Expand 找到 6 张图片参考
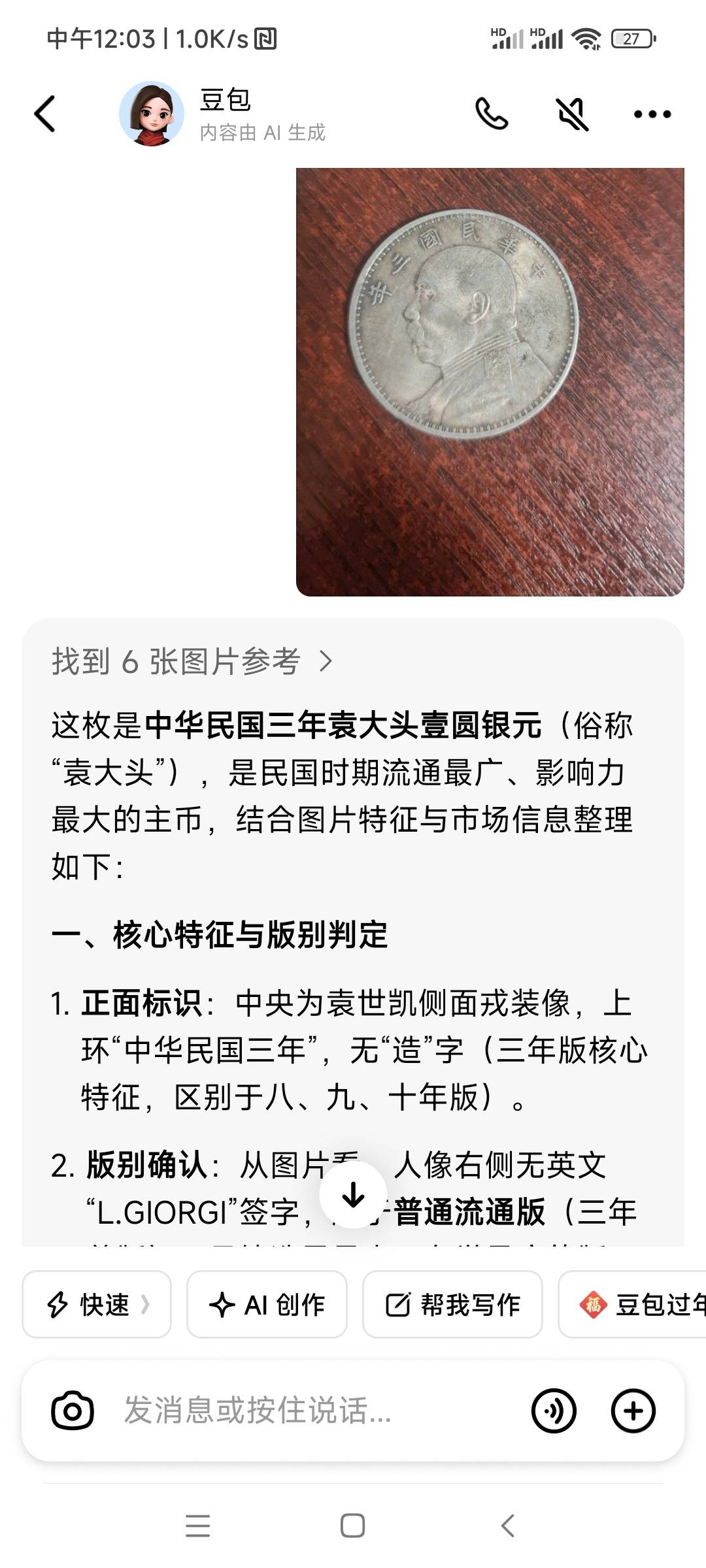Viewport: 706px width, 1568px height. click(x=193, y=661)
